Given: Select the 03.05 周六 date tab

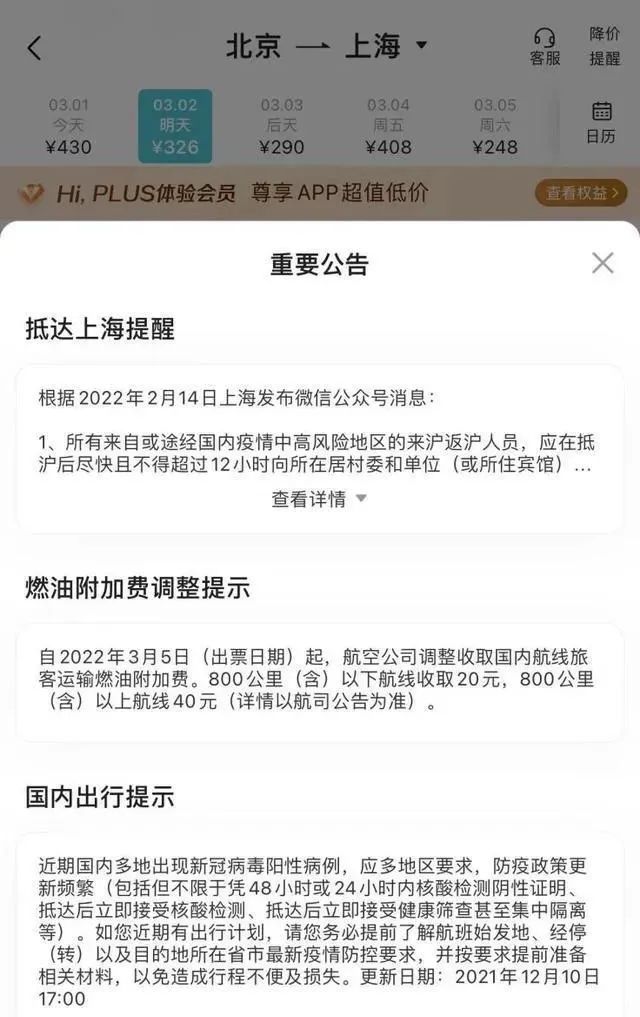Looking at the screenshot, I should click(x=494, y=126).
